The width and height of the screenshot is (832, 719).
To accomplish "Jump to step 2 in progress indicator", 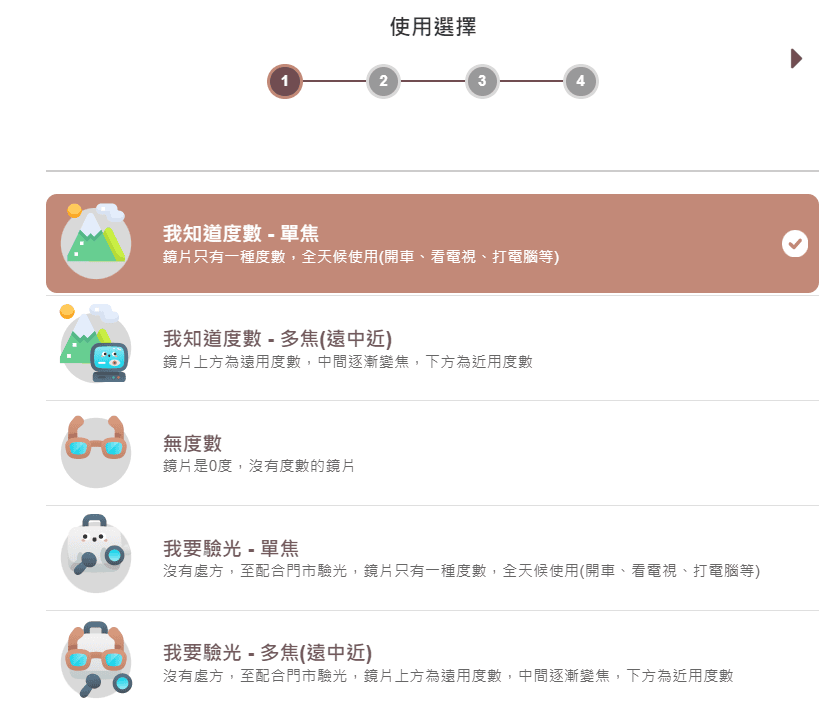I will point(383,81).
